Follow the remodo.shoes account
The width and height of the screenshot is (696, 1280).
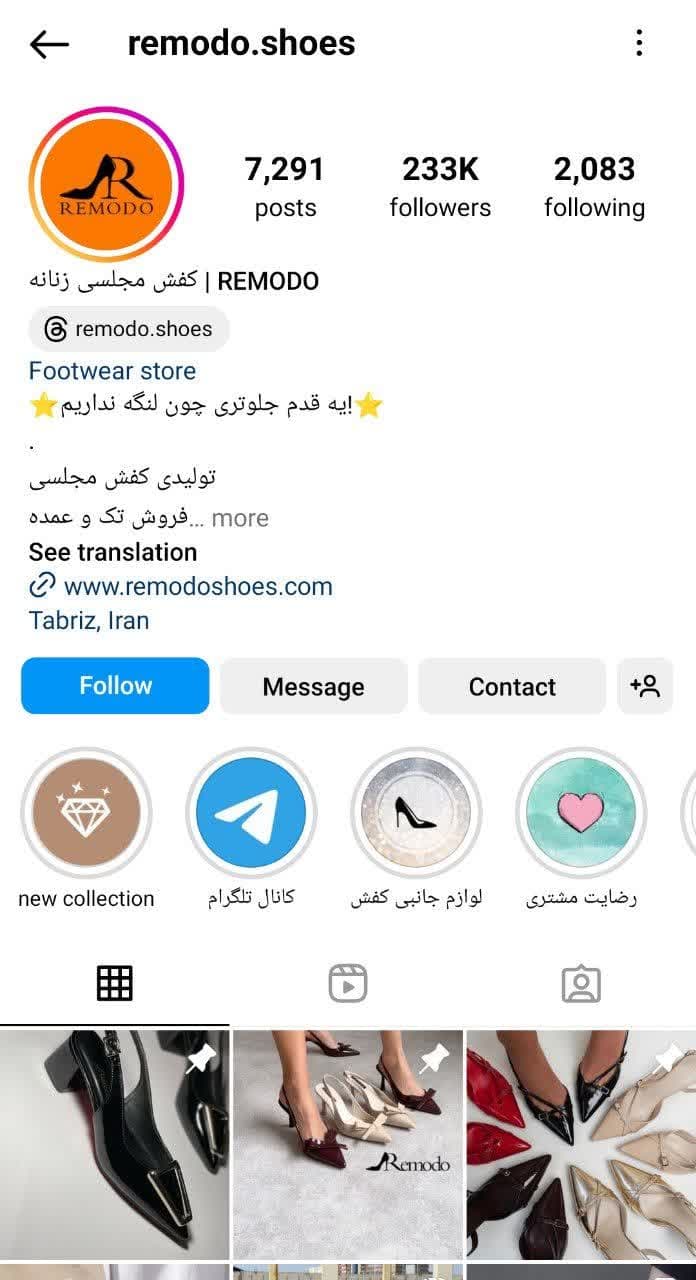(x=115, y=686)
